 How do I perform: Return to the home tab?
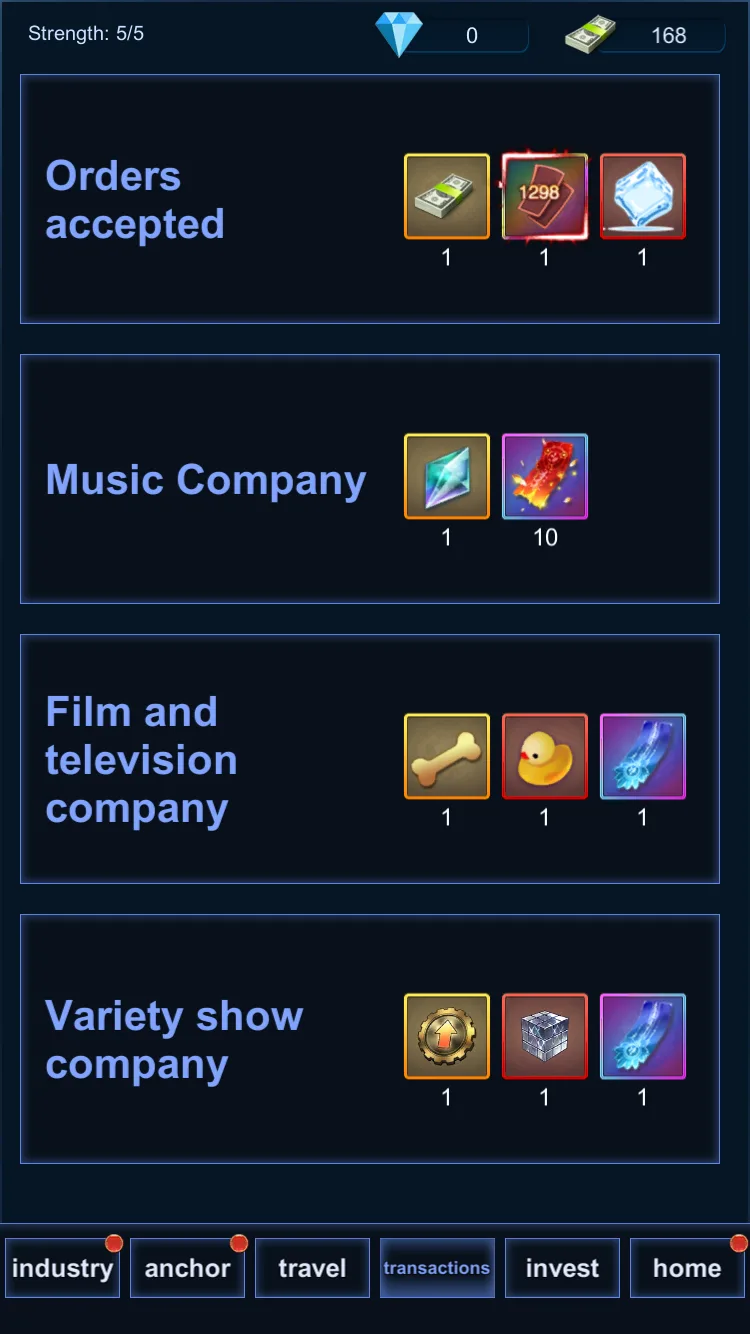click(x=687, y=1268)
